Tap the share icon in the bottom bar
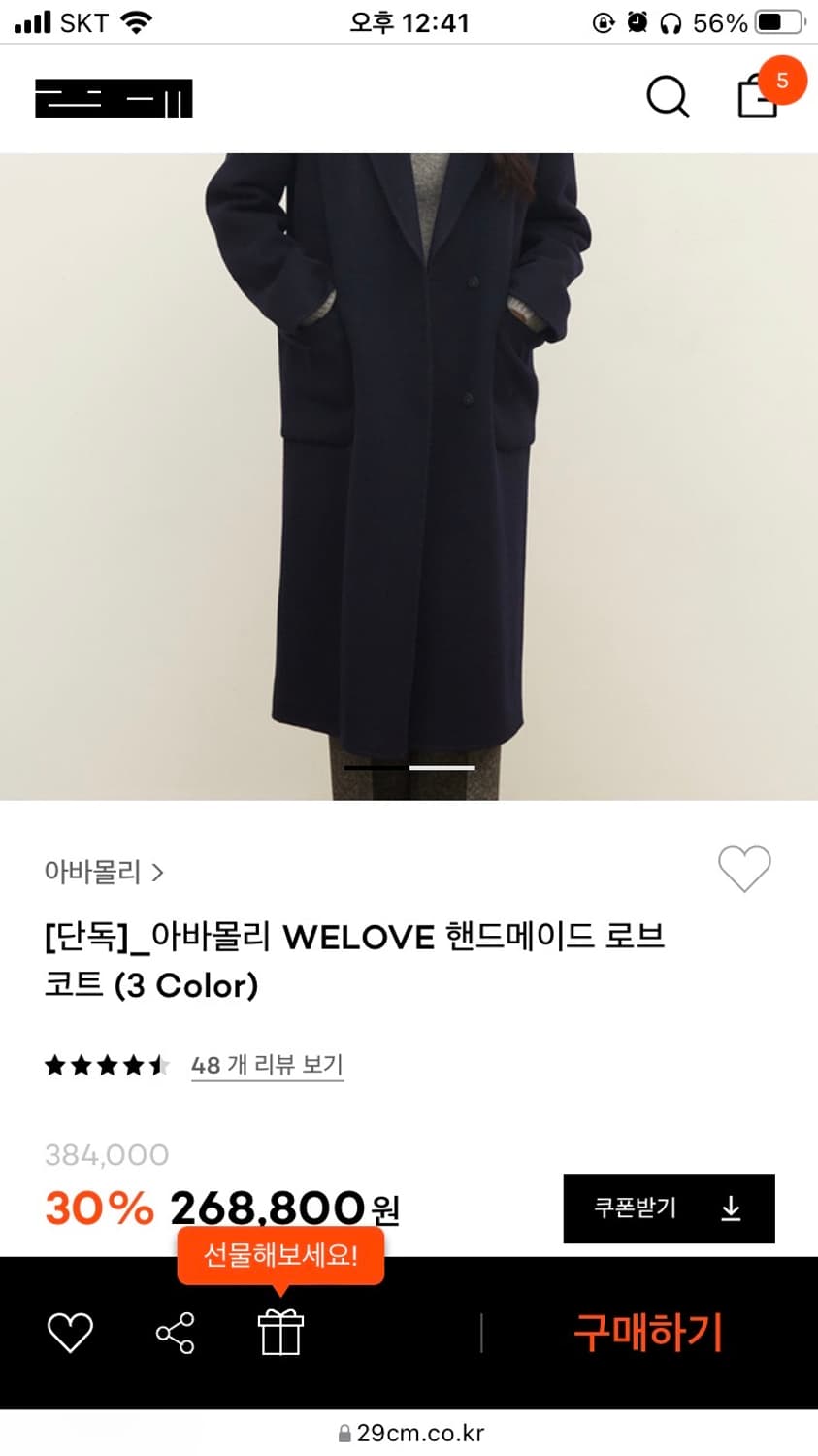This screenshot has width=818, height=1456. coord(174,1333)
